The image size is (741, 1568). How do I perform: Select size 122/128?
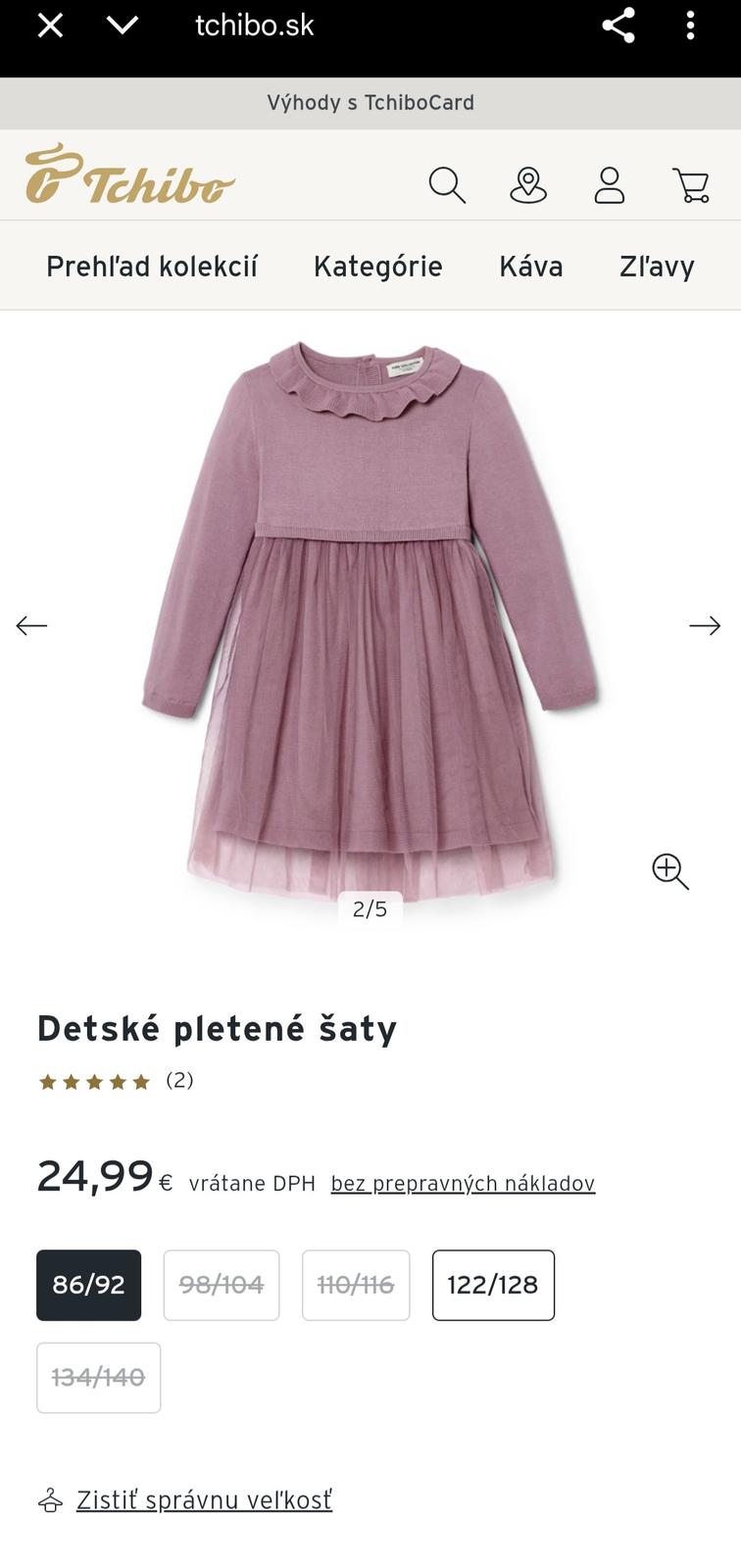(493, 1285)
